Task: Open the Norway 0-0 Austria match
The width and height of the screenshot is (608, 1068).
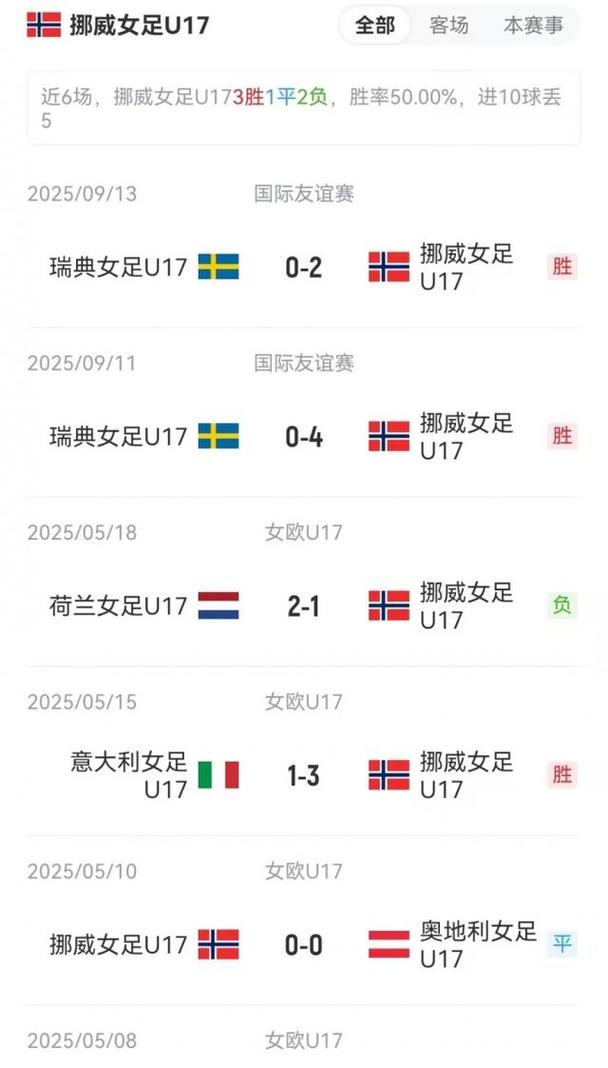Action: point(304,944)
